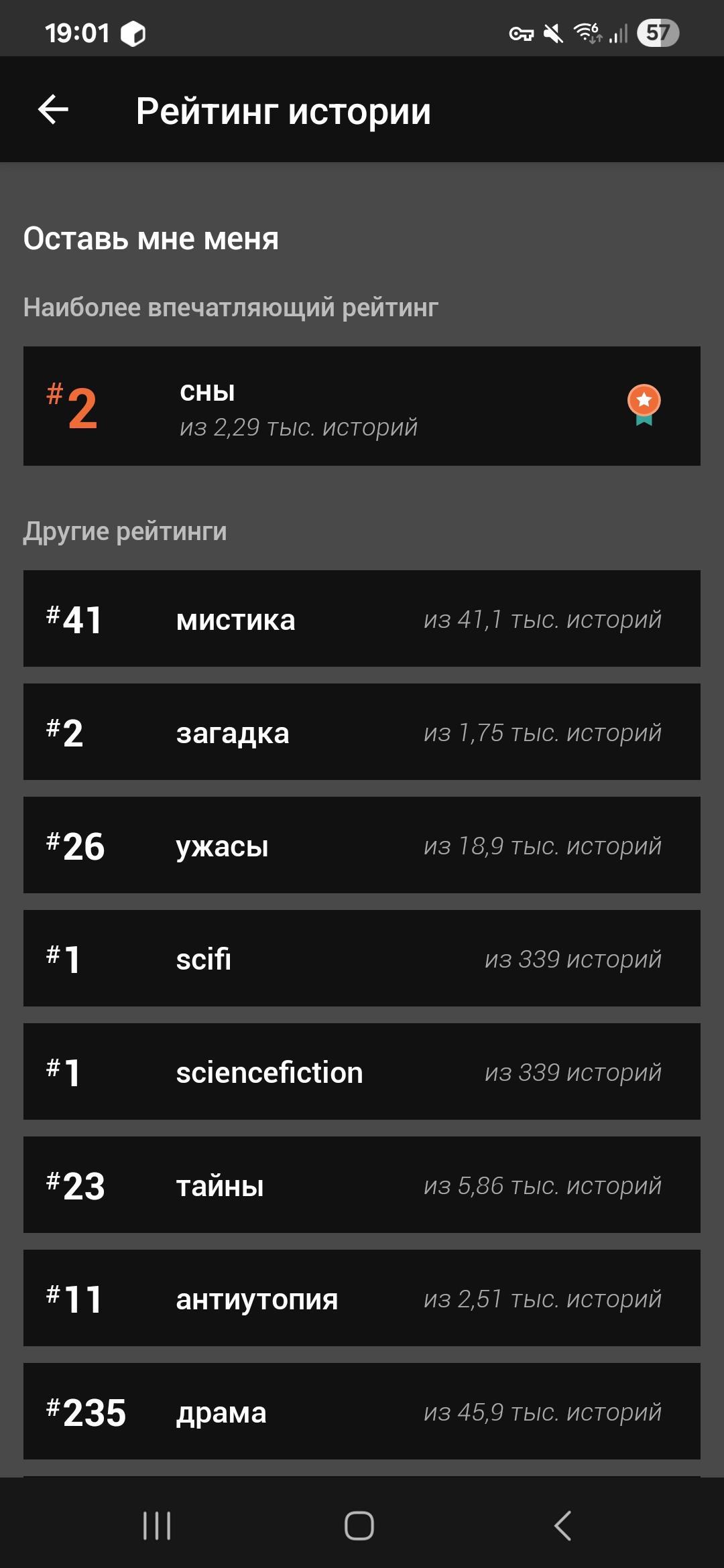The image size is (724, 1568).
Task: Tap the sciencefiction tag ranking
Action: click(362, 1071)
